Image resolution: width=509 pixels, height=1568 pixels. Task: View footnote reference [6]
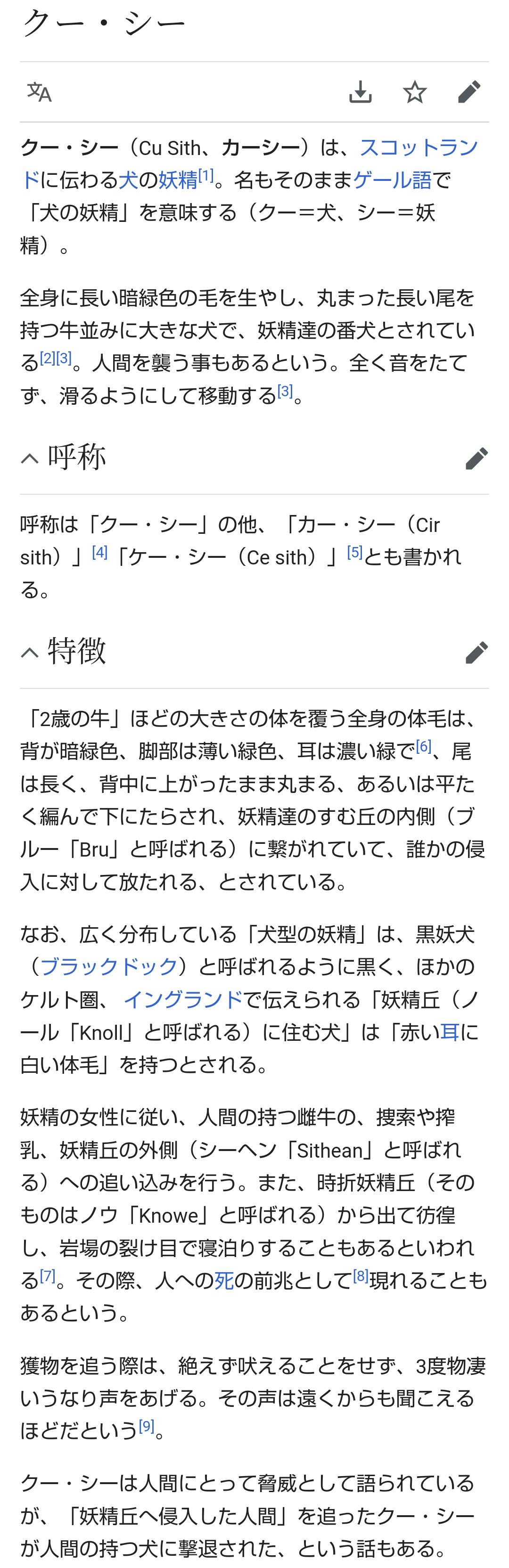[424, 747]
